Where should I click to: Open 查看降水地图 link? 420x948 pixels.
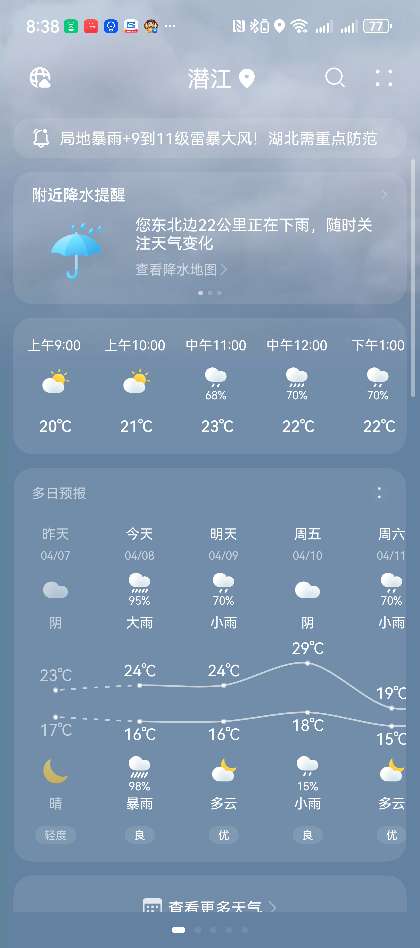click(181, 270)
